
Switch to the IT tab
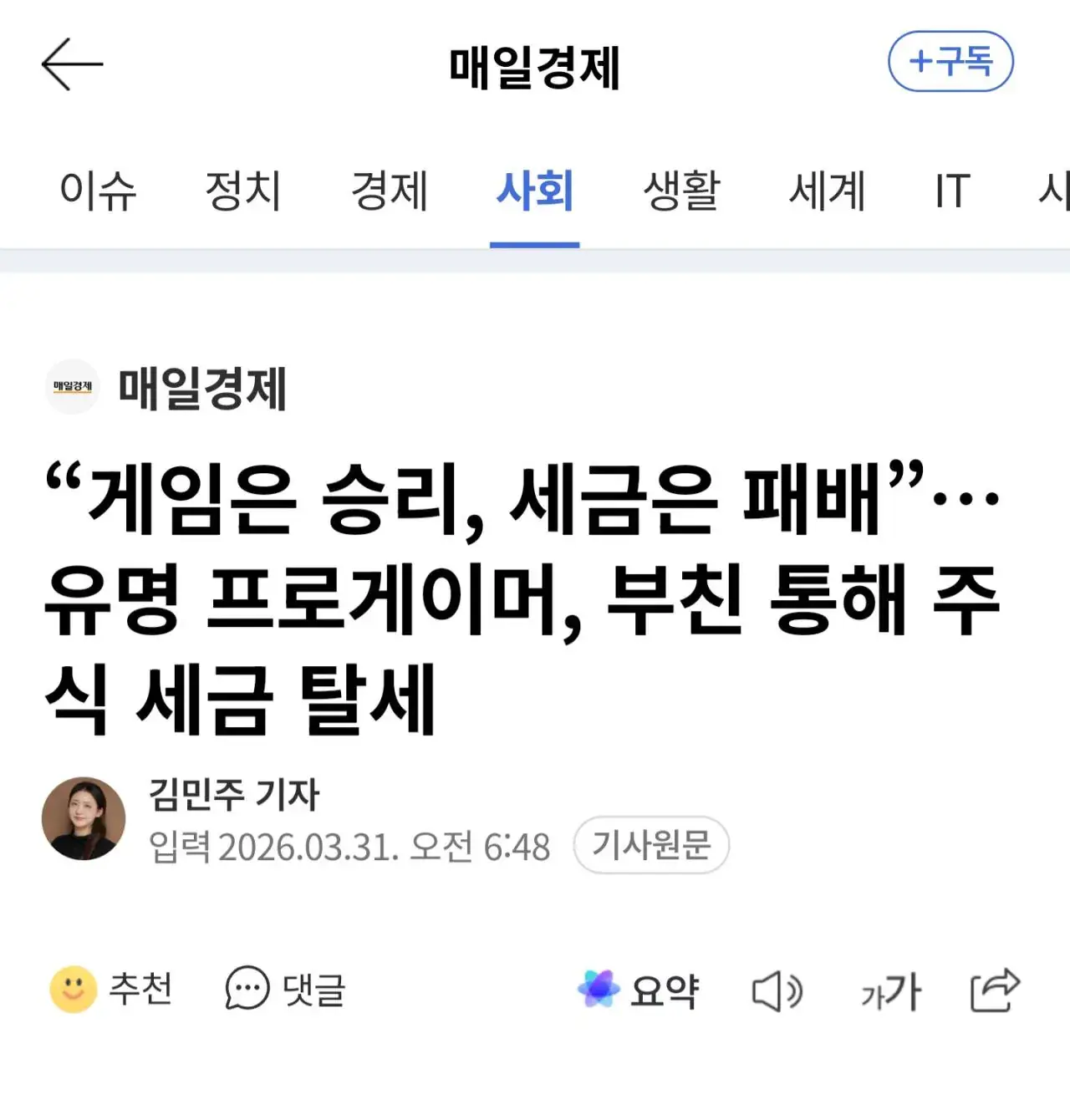[x=952, y=191]
